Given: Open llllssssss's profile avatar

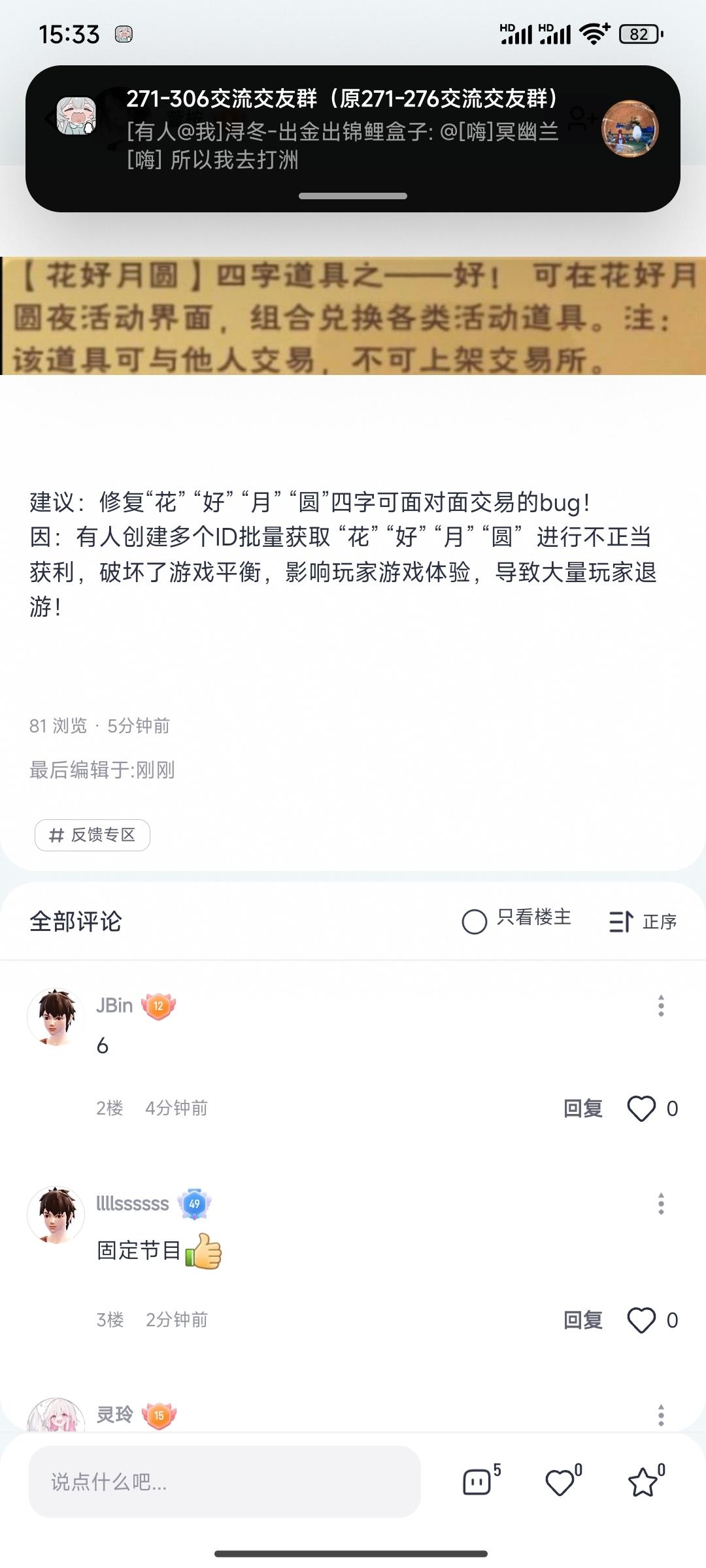Looking at the screenshot, I should (56, 1215).
